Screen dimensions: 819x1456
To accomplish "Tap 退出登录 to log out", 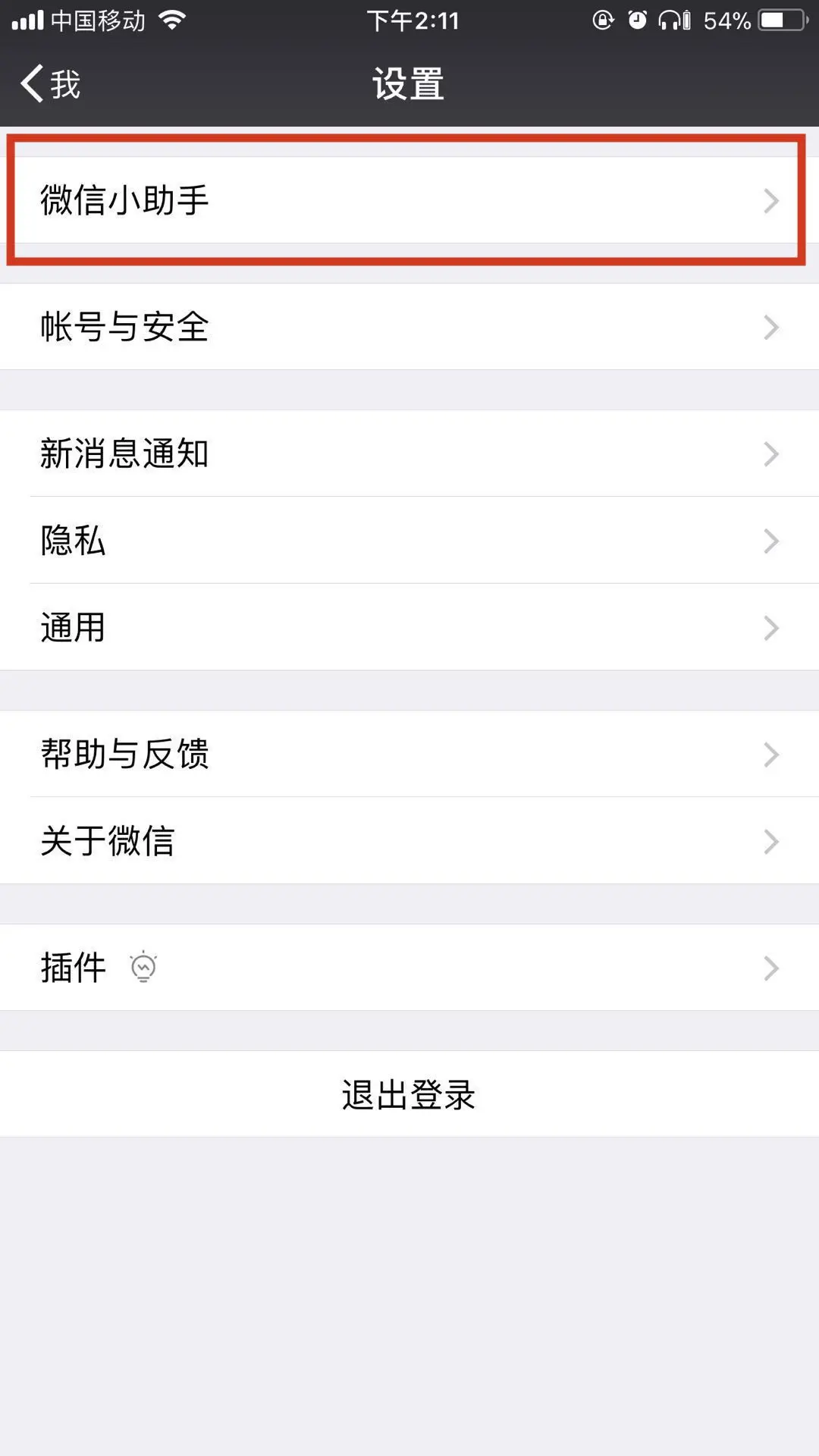I will click(x=409, y=1094).
